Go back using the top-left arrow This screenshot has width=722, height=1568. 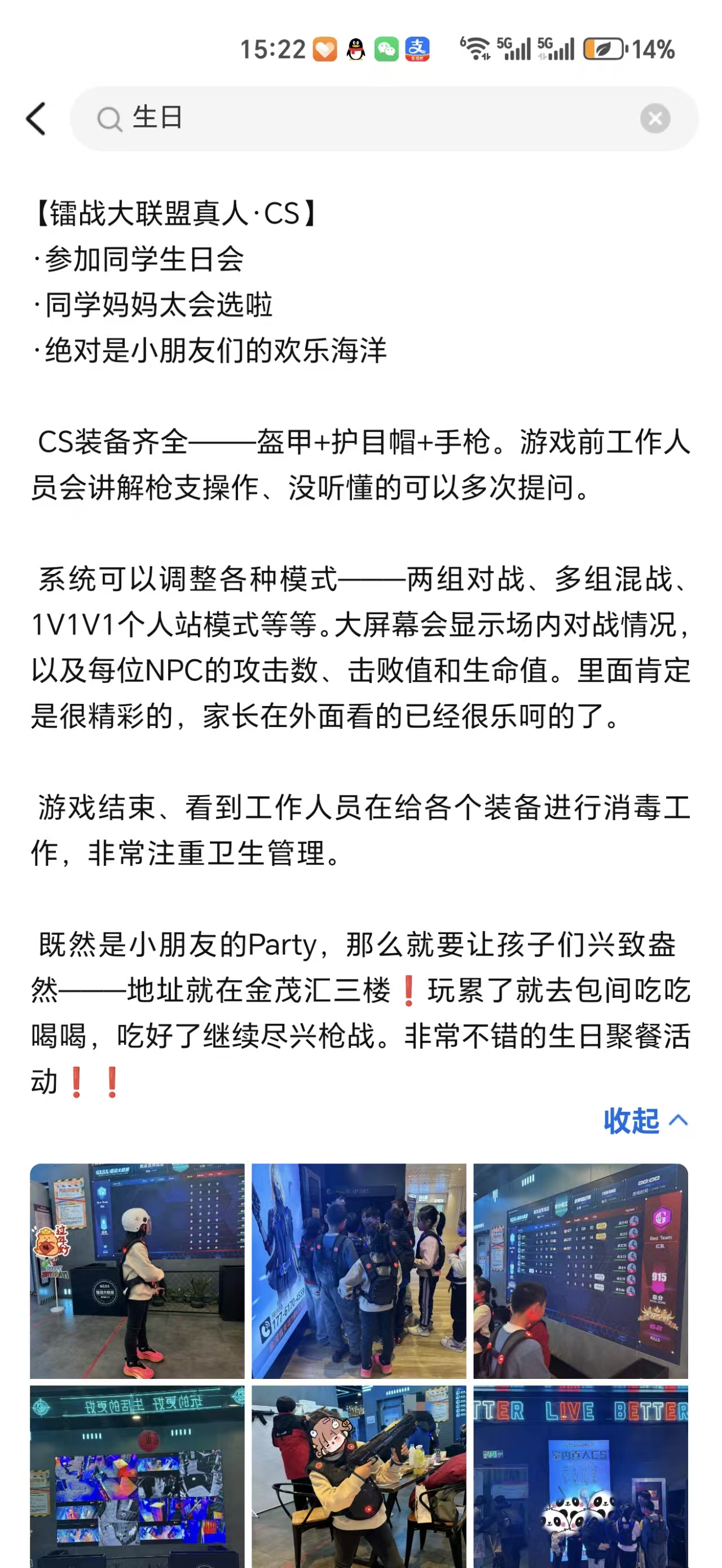point(37,118)
